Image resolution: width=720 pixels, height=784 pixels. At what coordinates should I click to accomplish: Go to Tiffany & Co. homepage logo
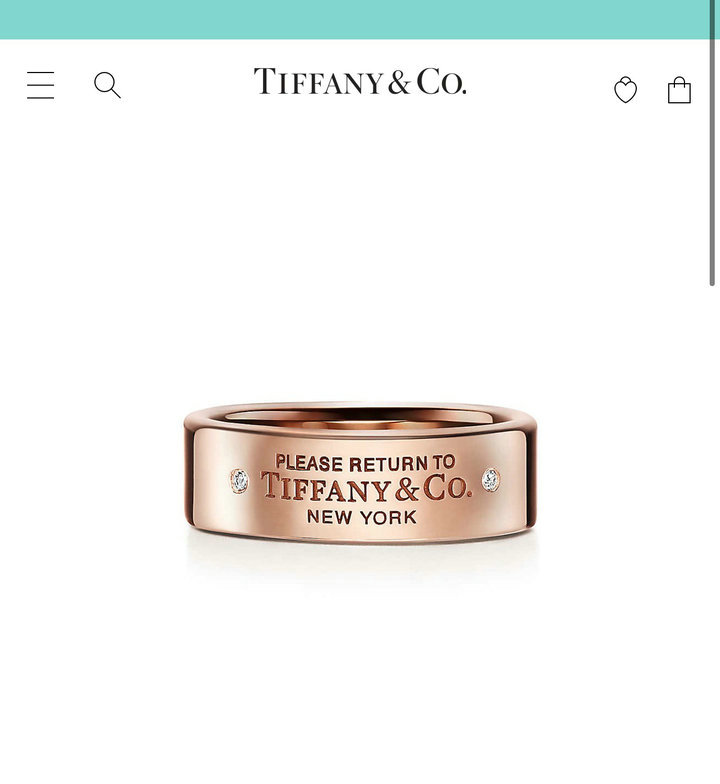360,82
